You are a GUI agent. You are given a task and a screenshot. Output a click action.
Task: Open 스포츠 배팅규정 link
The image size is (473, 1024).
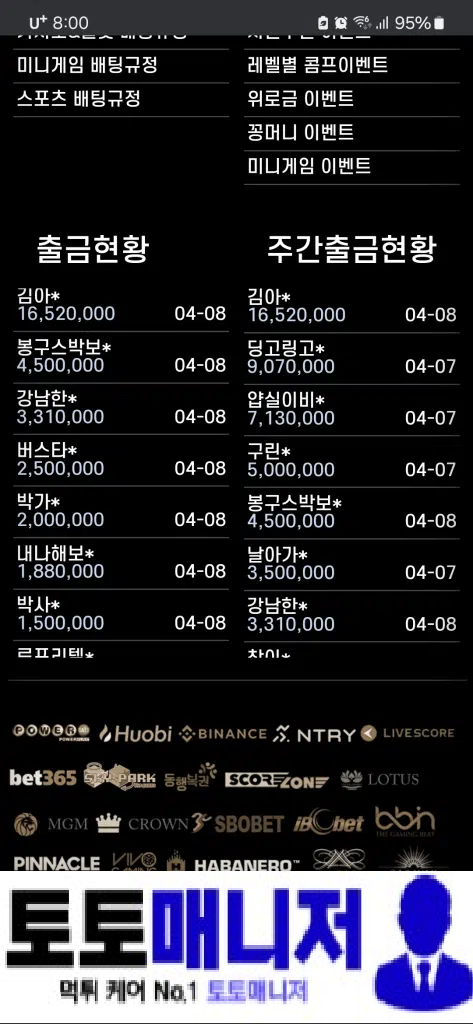point(79,99)
